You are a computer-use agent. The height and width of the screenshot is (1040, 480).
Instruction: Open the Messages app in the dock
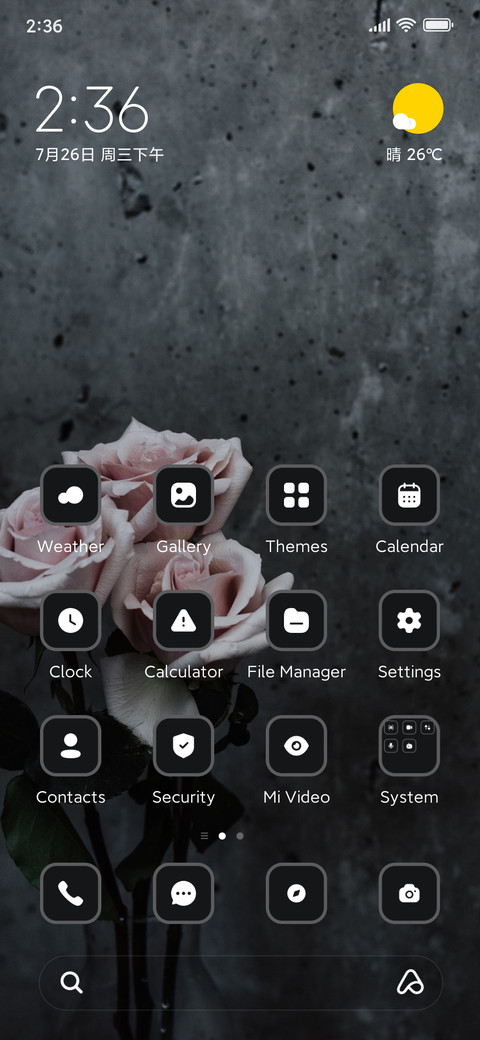(x=184, y=893)
